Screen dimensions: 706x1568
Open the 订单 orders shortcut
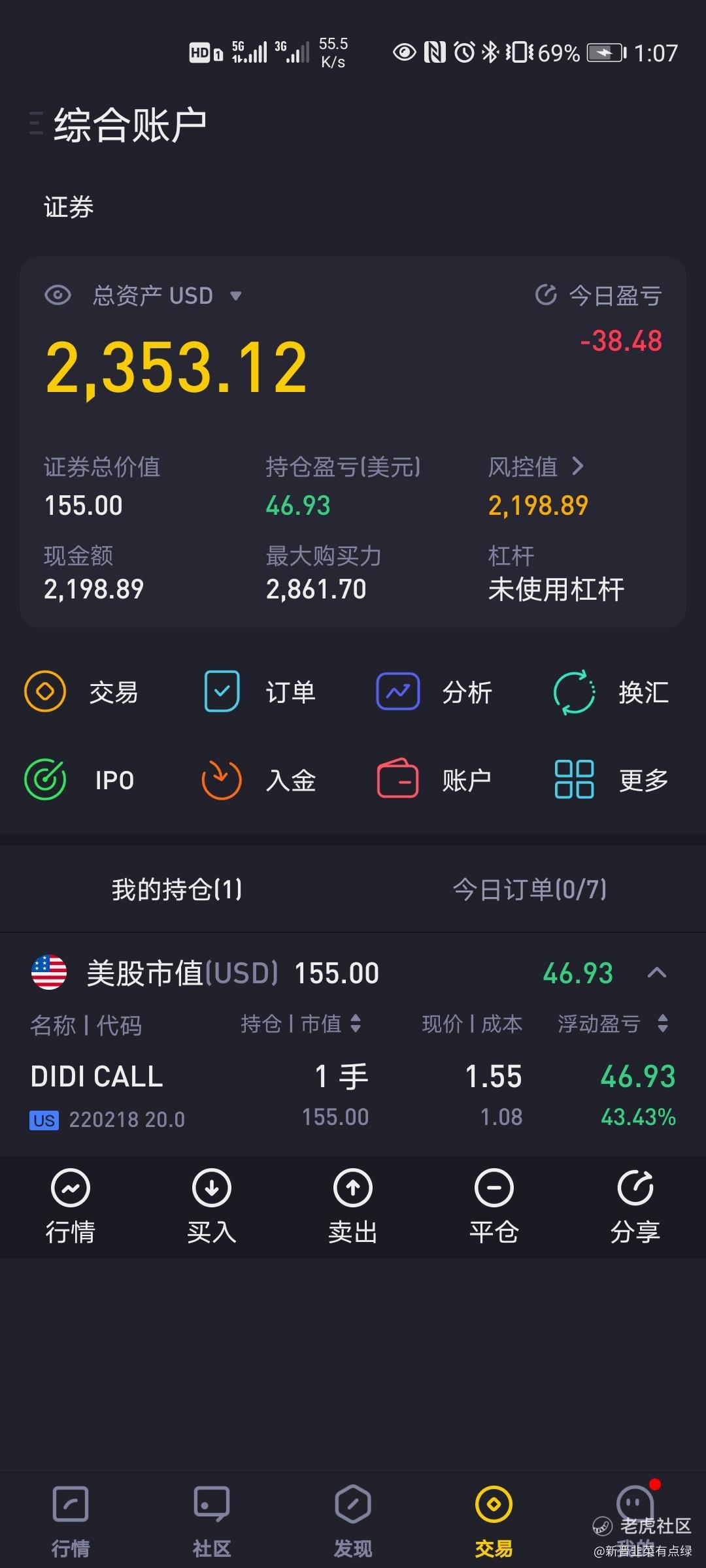pos(259,691)
